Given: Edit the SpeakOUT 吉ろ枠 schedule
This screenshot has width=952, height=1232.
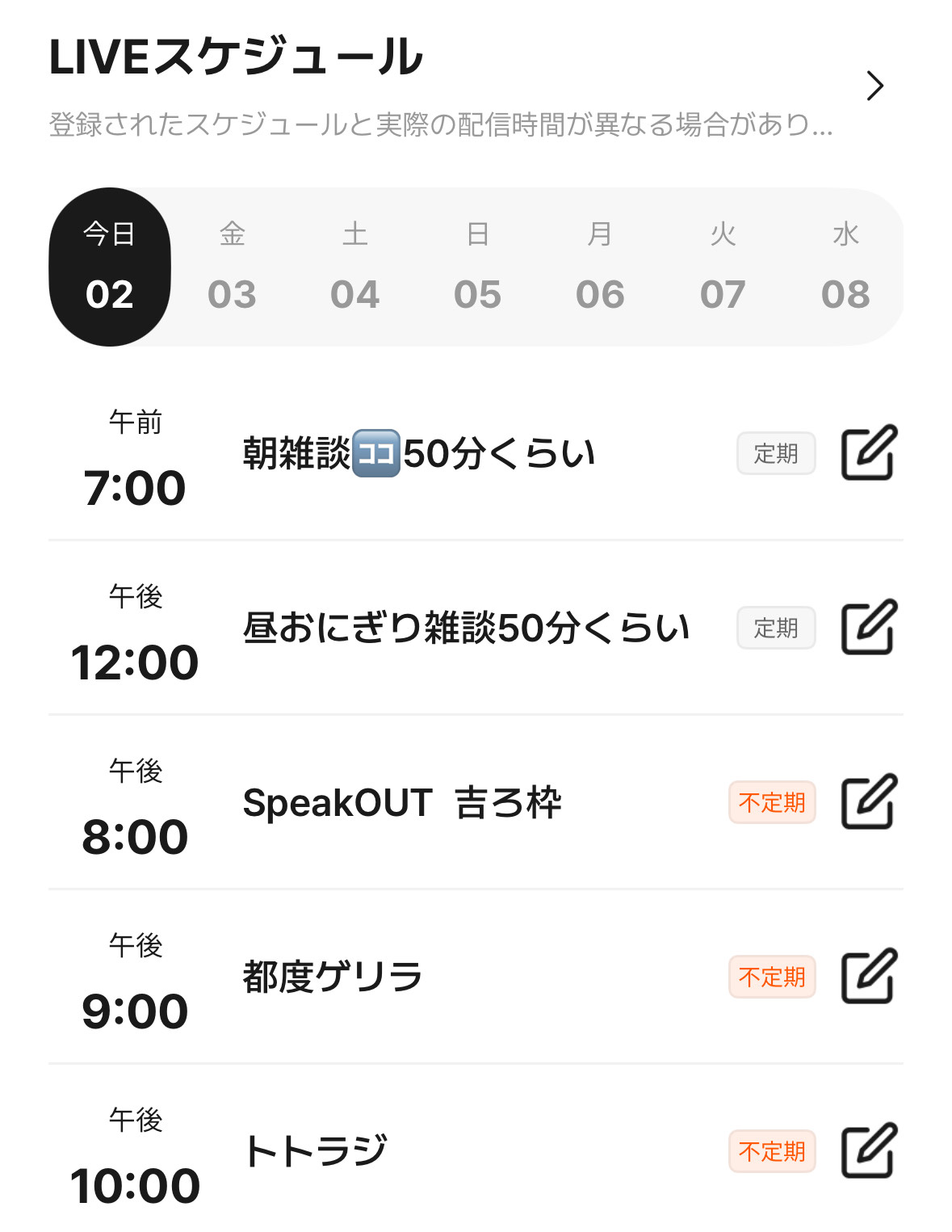Looking at the screenshot, I should 869,801.
